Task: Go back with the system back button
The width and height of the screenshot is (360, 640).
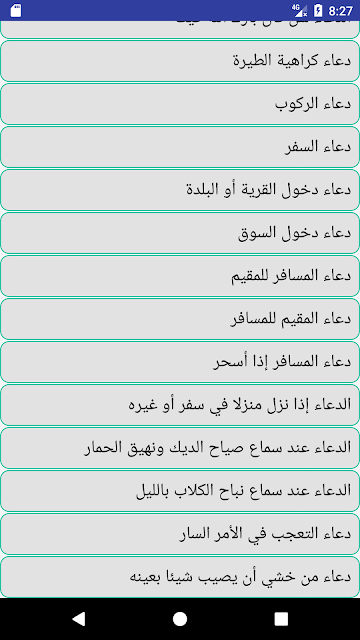Action: pos(78,619)
